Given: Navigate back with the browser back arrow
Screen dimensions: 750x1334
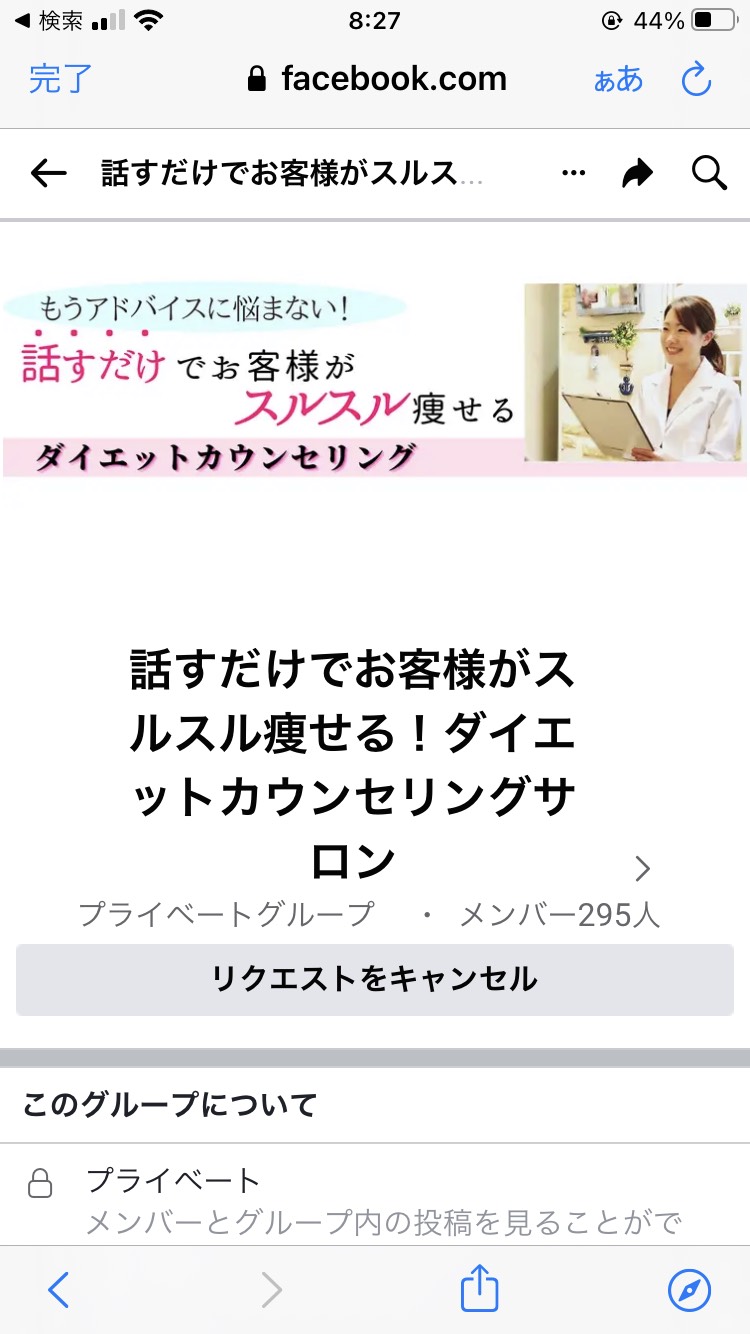Looking at the screenshot, I should point(59,1290).
